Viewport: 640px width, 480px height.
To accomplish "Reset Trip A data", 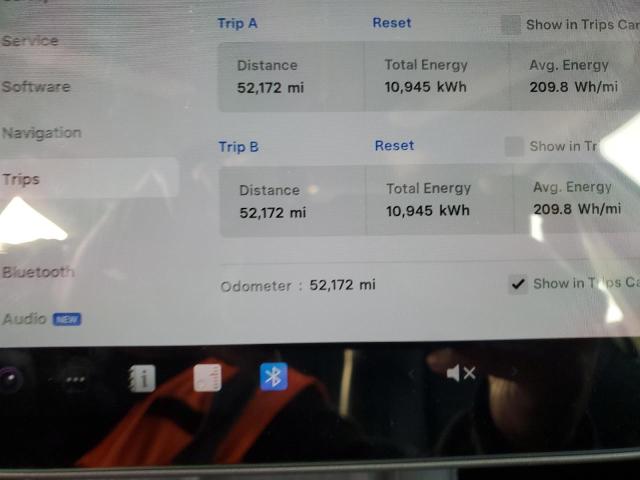I will coord(391,23).
